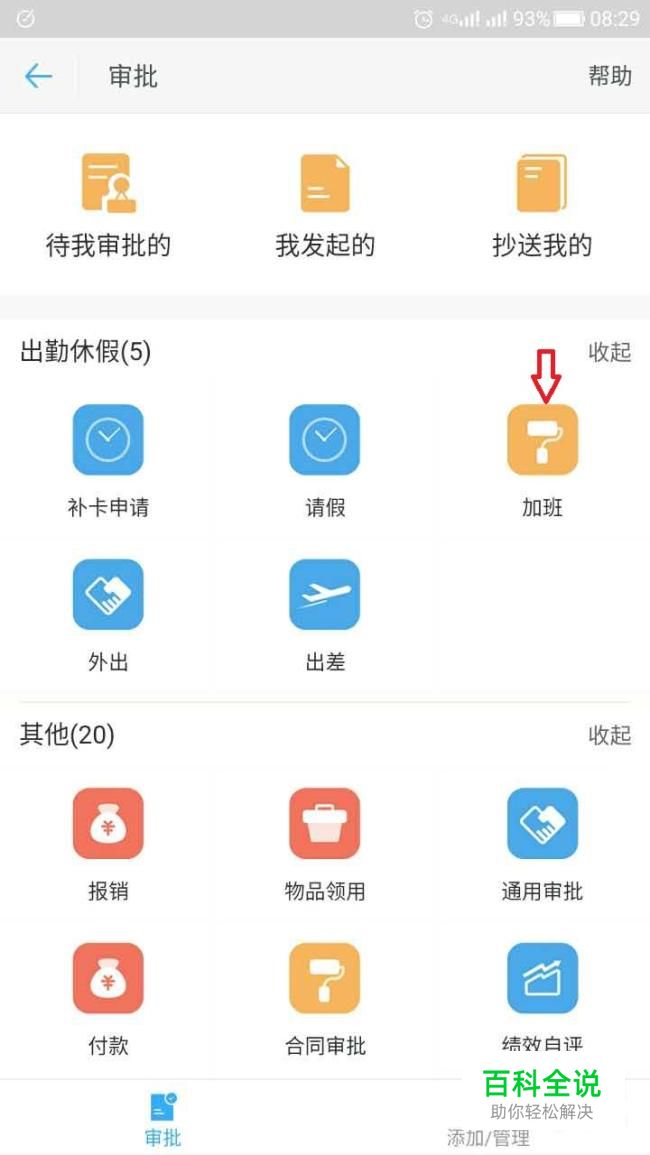Switch to 添加/管理 tab
The width and height of the screenshot is (650, 1155).
pos(487,1137)
